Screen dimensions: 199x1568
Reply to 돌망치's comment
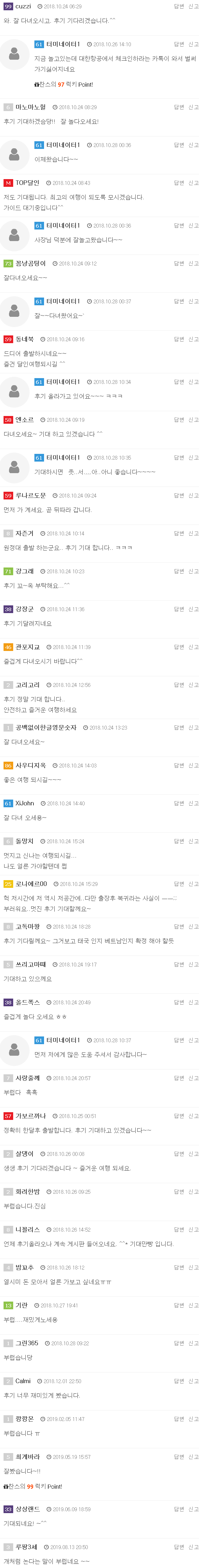[x=178, y=841]
